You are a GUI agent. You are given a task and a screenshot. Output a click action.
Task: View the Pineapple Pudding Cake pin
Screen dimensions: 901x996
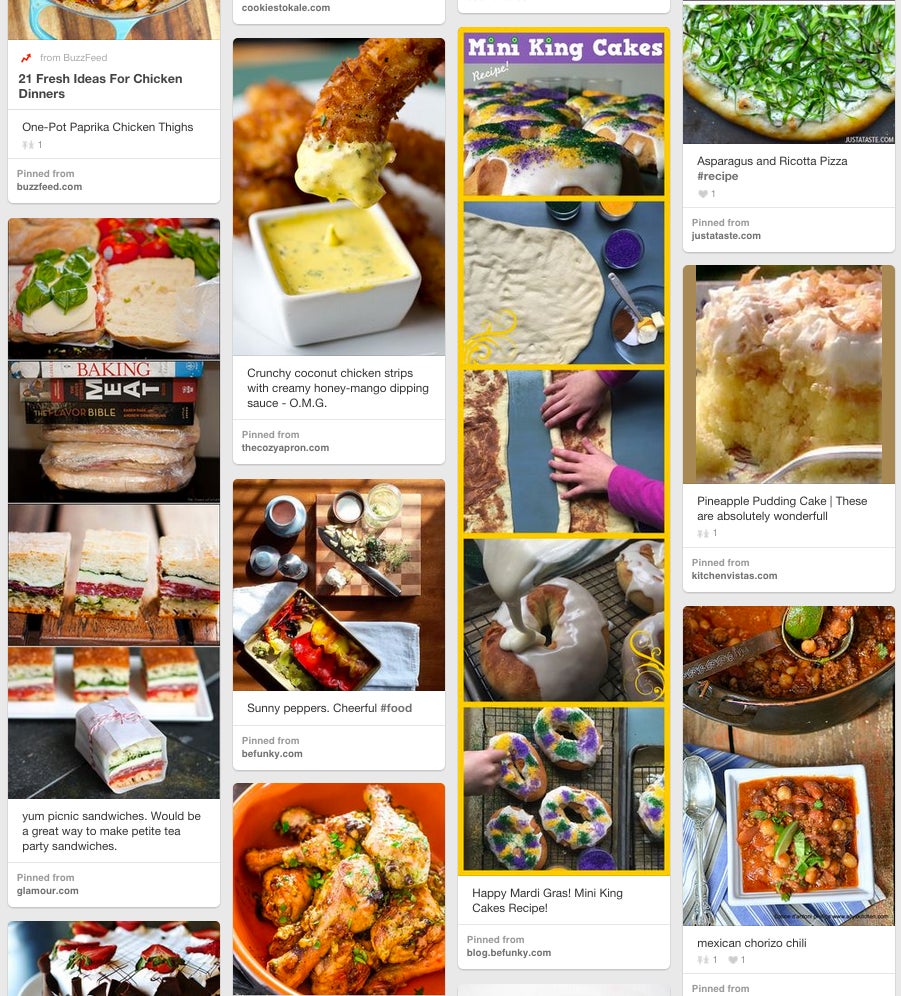click(x=789, y=374)
